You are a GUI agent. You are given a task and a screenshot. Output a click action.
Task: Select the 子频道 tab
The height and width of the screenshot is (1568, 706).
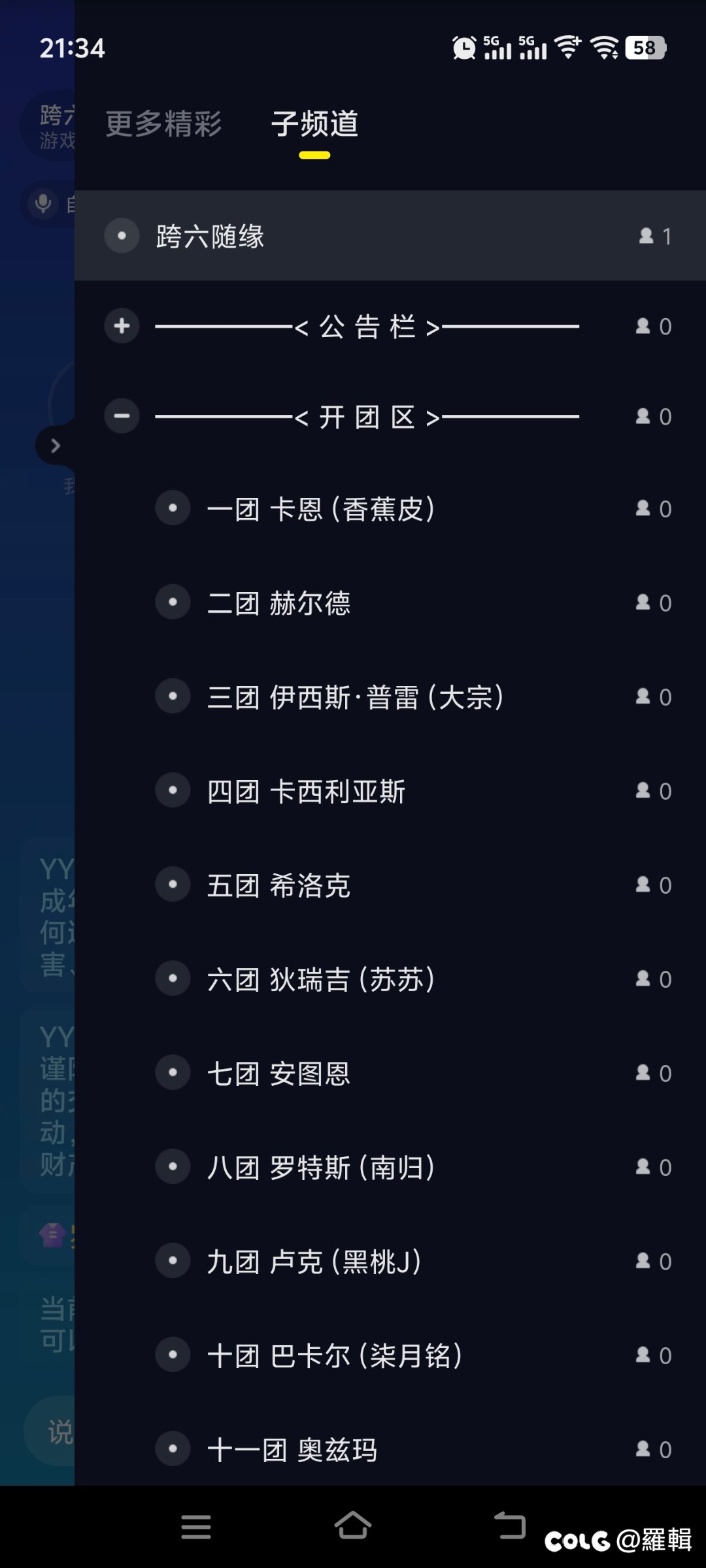tap(314, 124)
